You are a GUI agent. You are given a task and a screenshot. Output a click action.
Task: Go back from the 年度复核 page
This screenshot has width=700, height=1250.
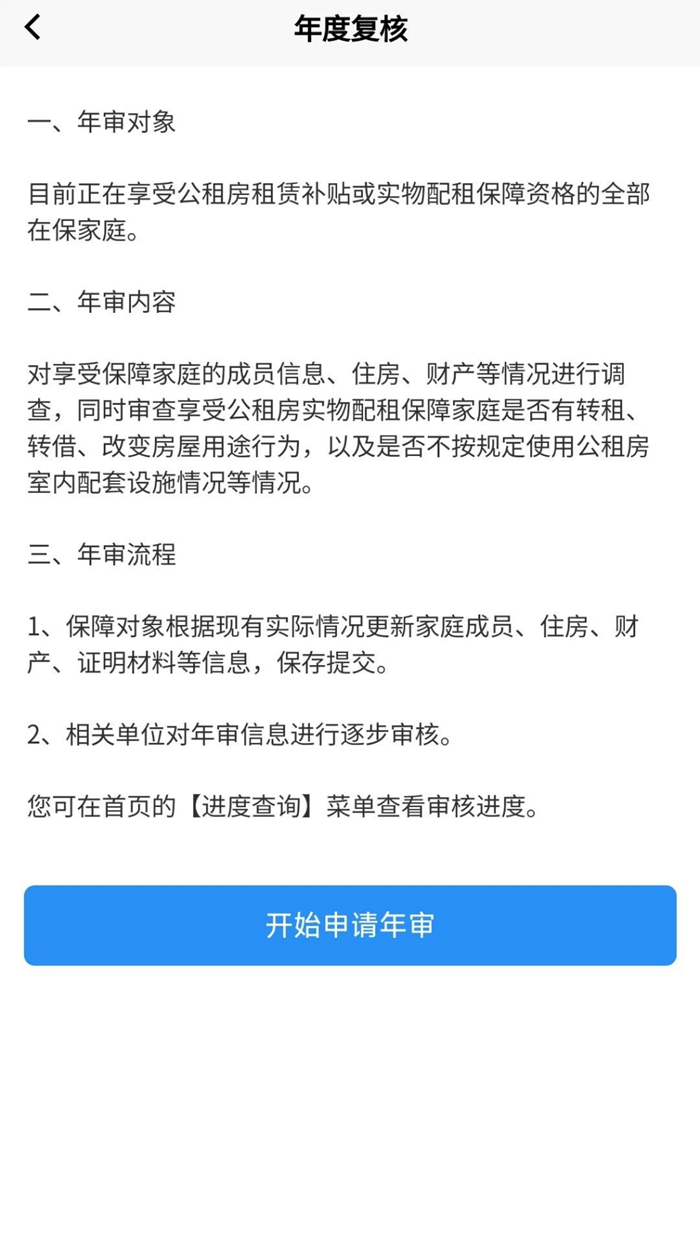pyautogui.click(x=33, y=28)
